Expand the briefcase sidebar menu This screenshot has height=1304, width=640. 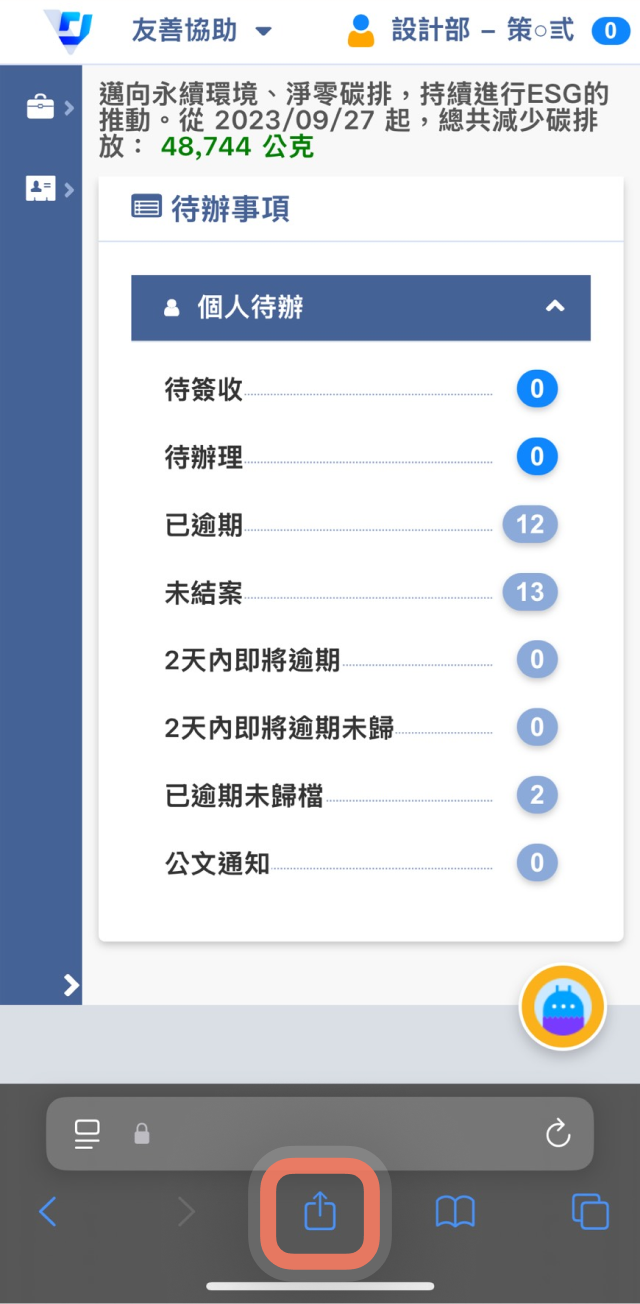(x=50, y=107)
